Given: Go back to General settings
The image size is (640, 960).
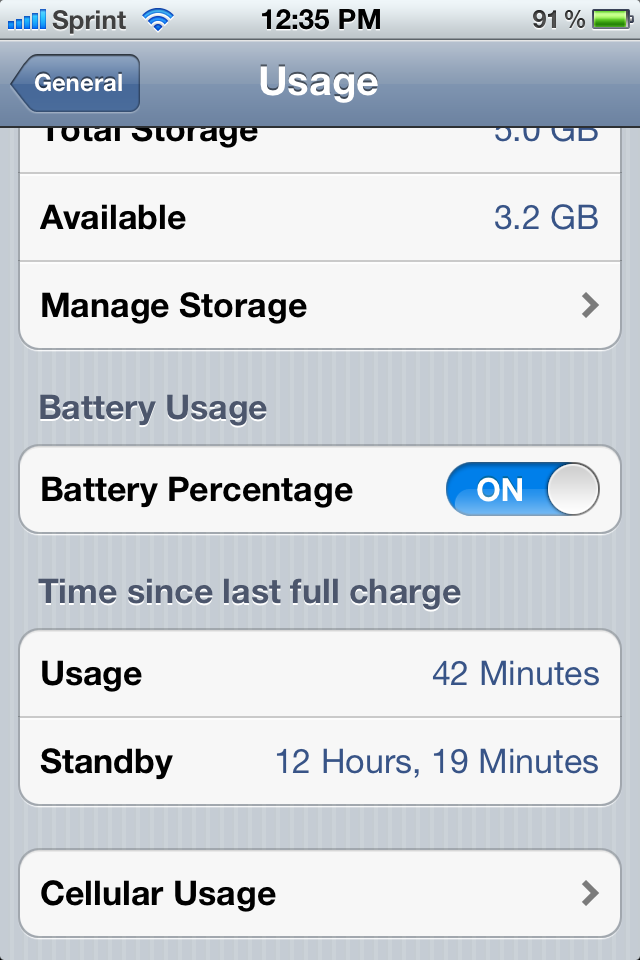Looking at the screenshot, I should pos(76,84).
